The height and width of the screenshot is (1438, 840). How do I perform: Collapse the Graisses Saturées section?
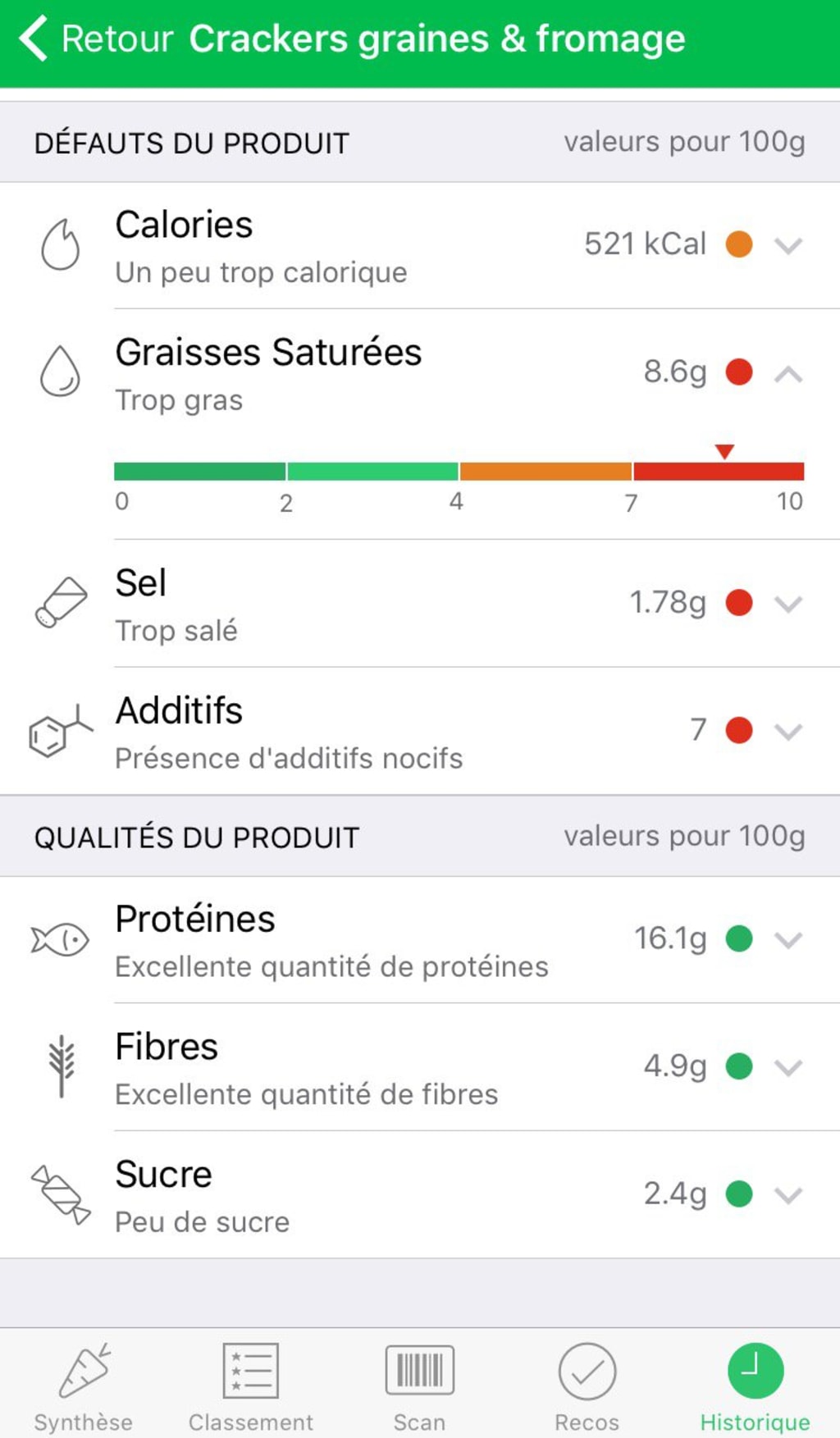click(x=787, y=374)
